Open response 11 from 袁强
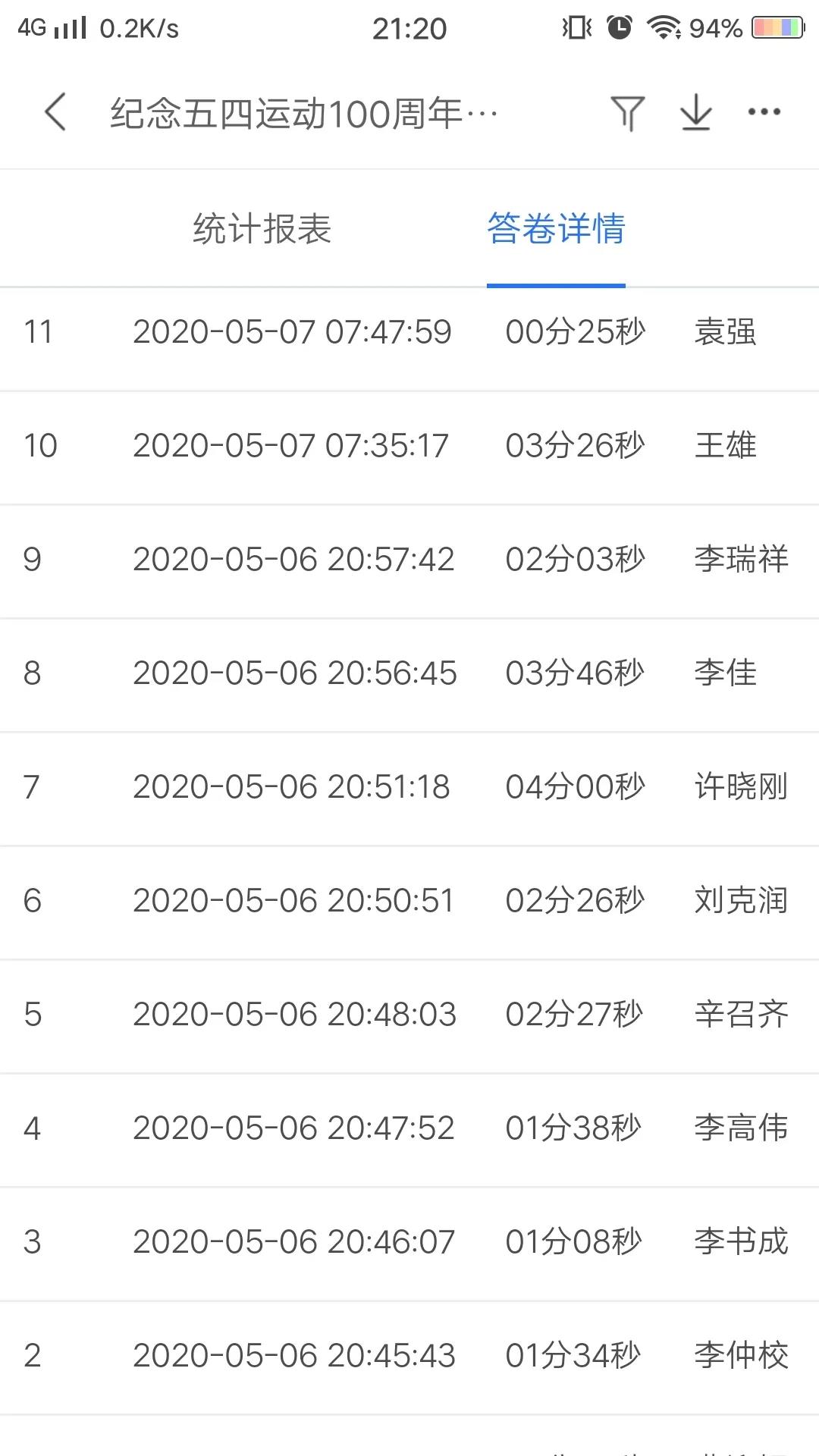This screenshot has width=819, height=1456. 409,332
